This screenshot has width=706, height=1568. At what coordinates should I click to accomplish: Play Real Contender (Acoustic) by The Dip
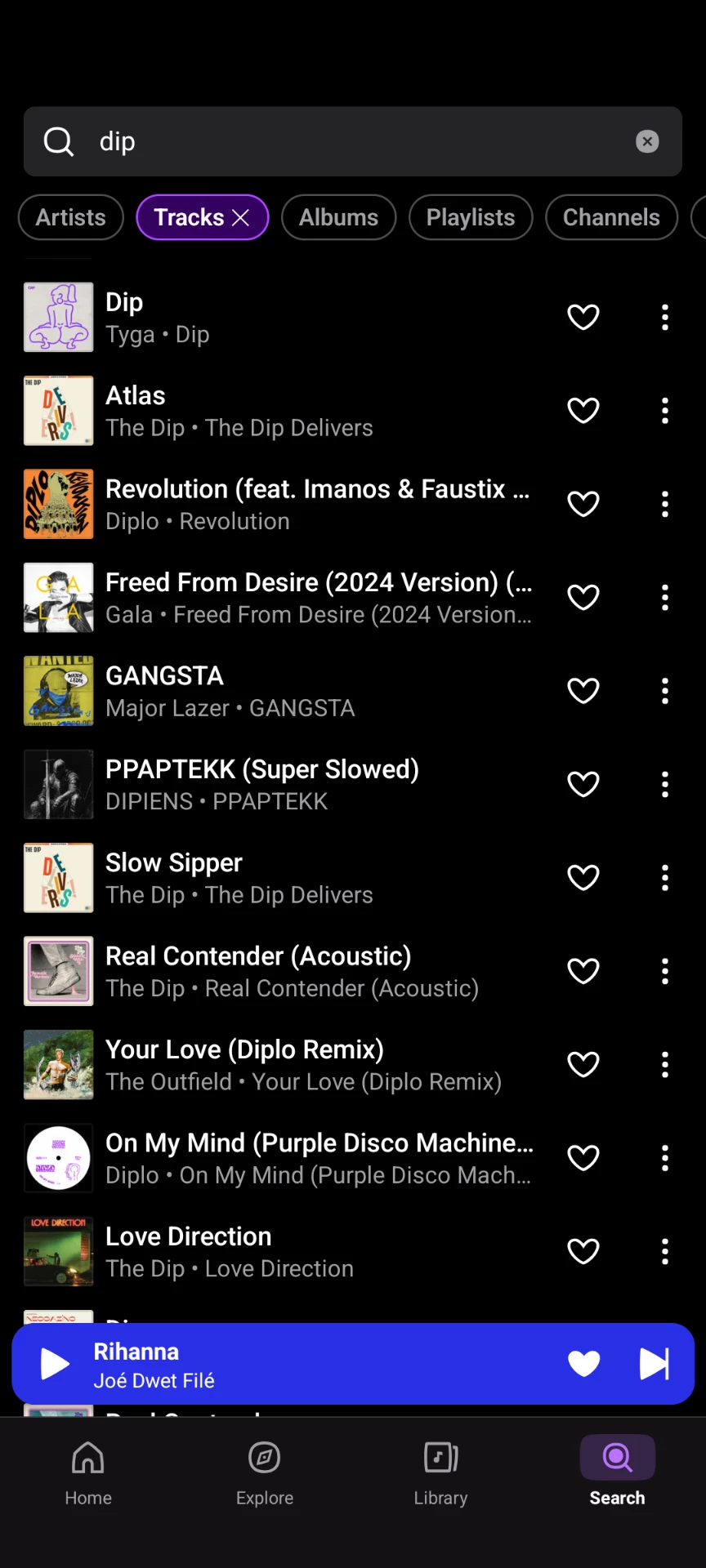(317, 971)
